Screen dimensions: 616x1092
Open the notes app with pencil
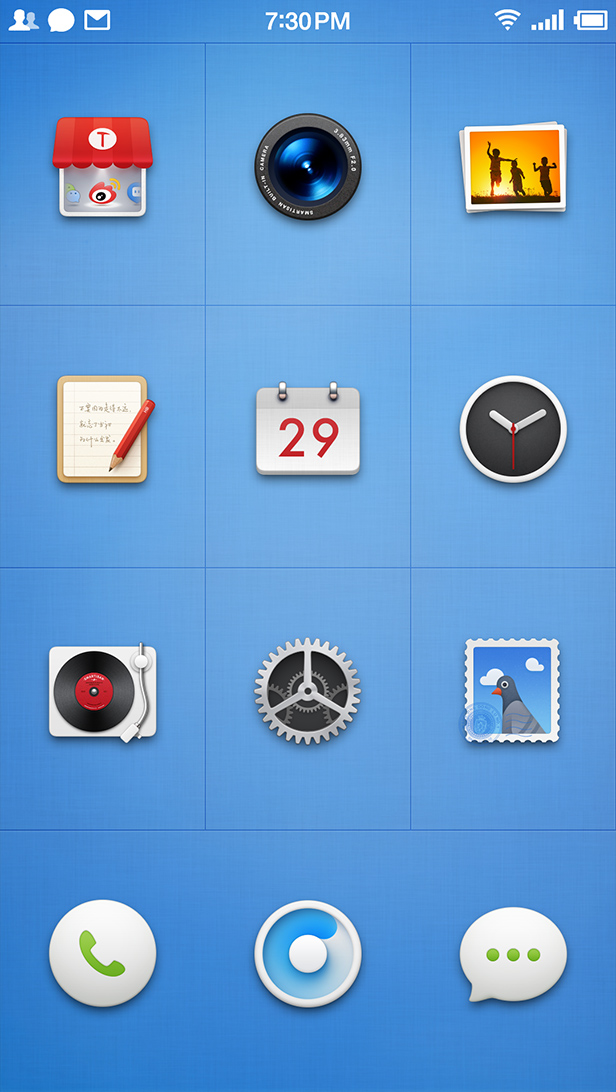(x=106, y=429)
